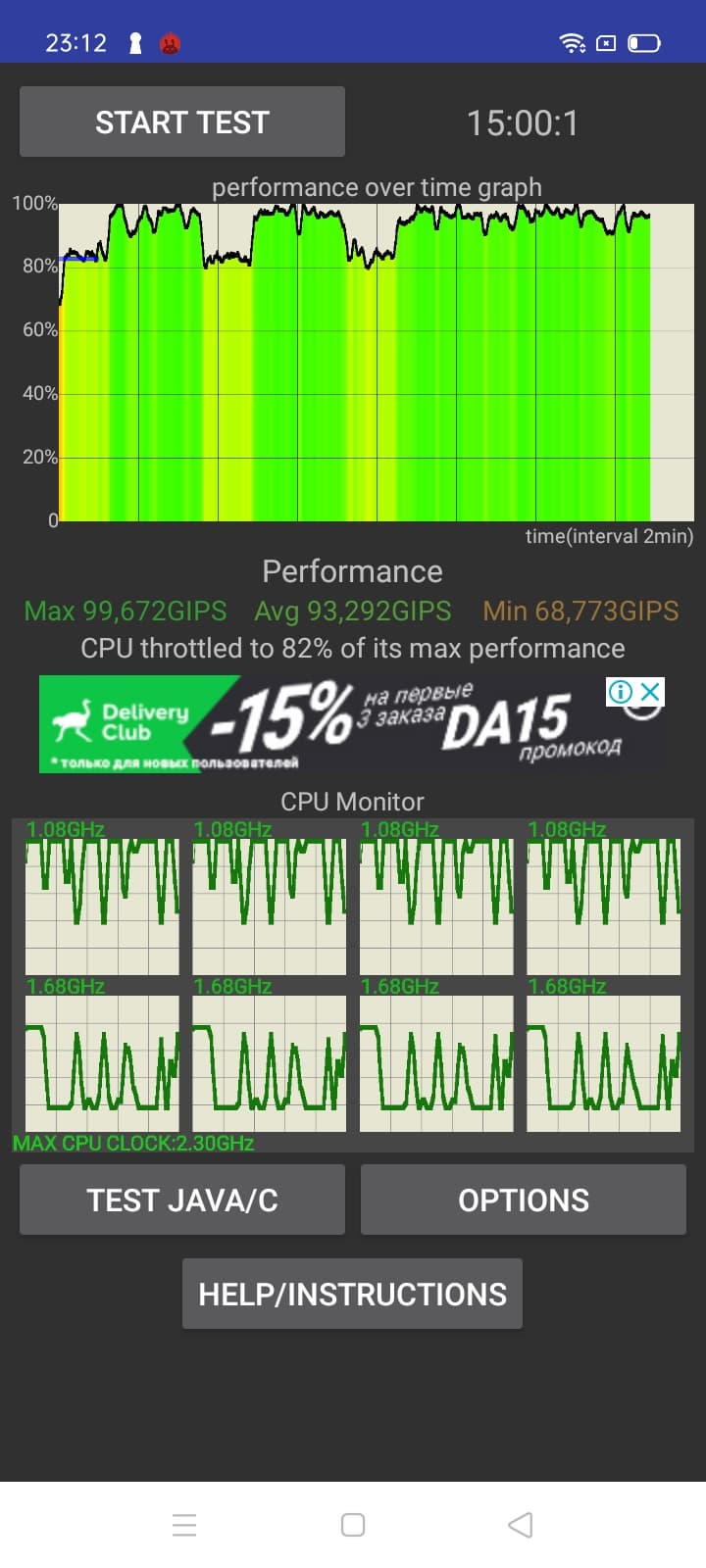
Task: Open the TEST JAVA/C option
Action: pos(182,1200)
